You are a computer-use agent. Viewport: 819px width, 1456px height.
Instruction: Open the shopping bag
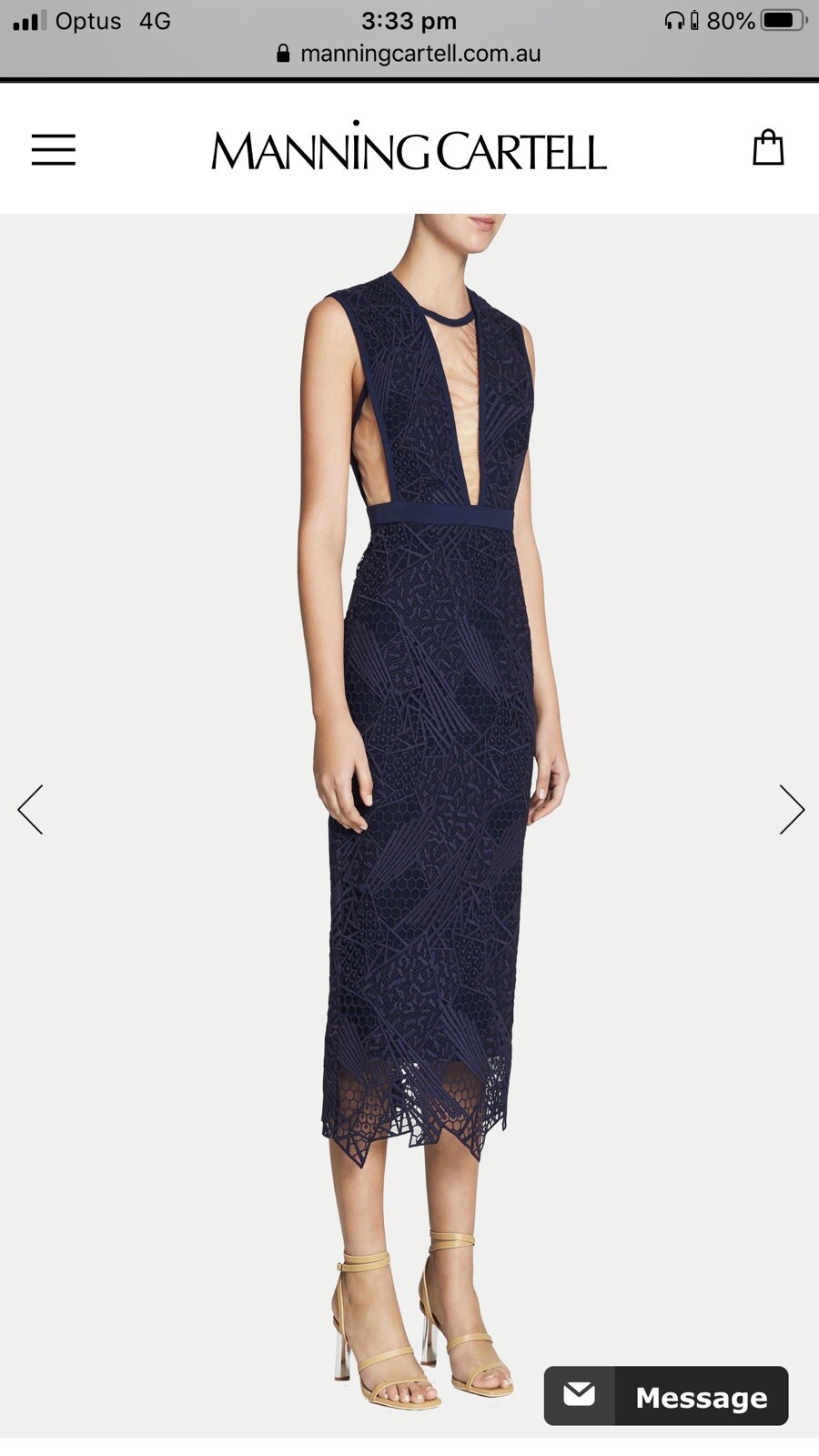point(768,147)
